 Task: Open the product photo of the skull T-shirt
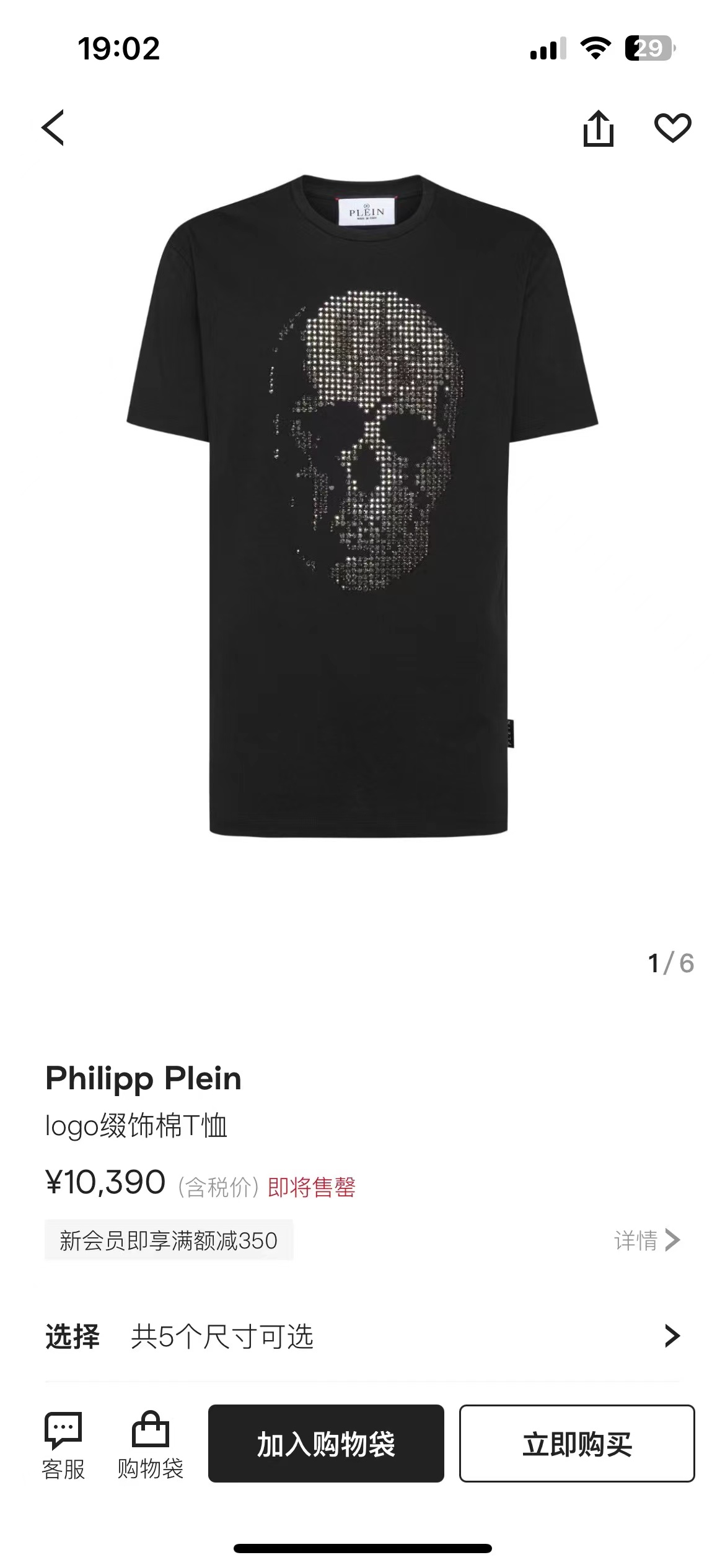[362, 505]
